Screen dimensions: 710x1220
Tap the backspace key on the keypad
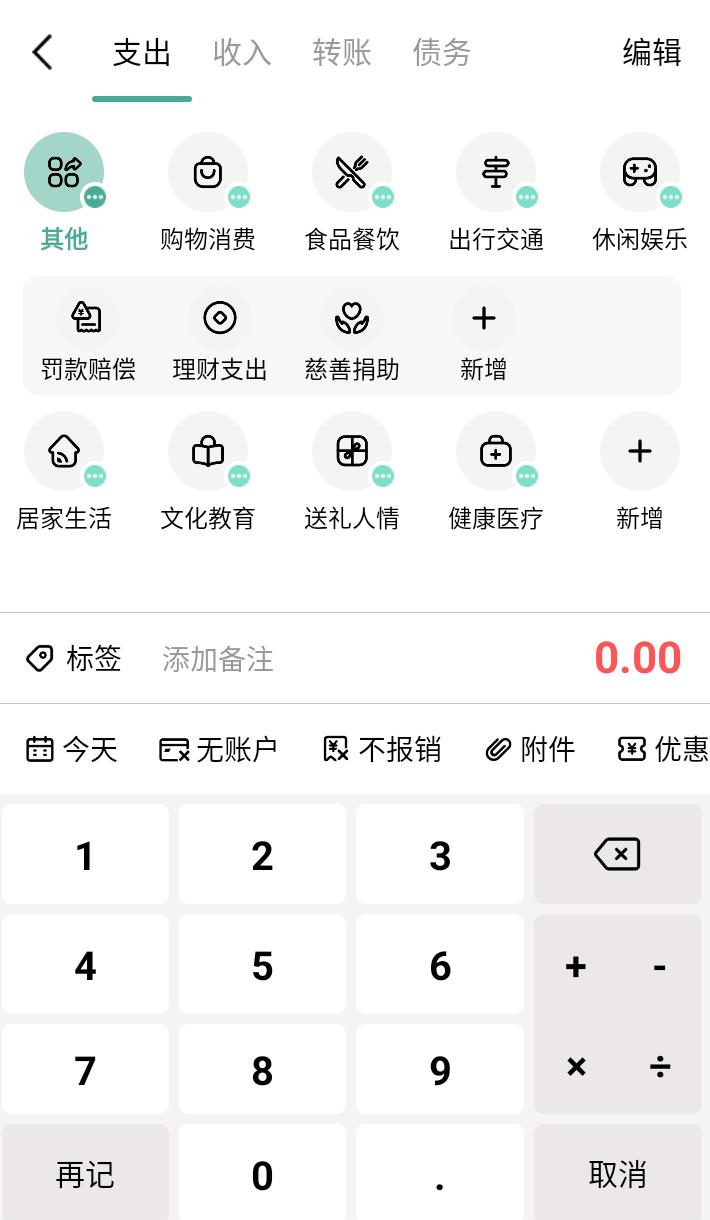pos(617,854)
